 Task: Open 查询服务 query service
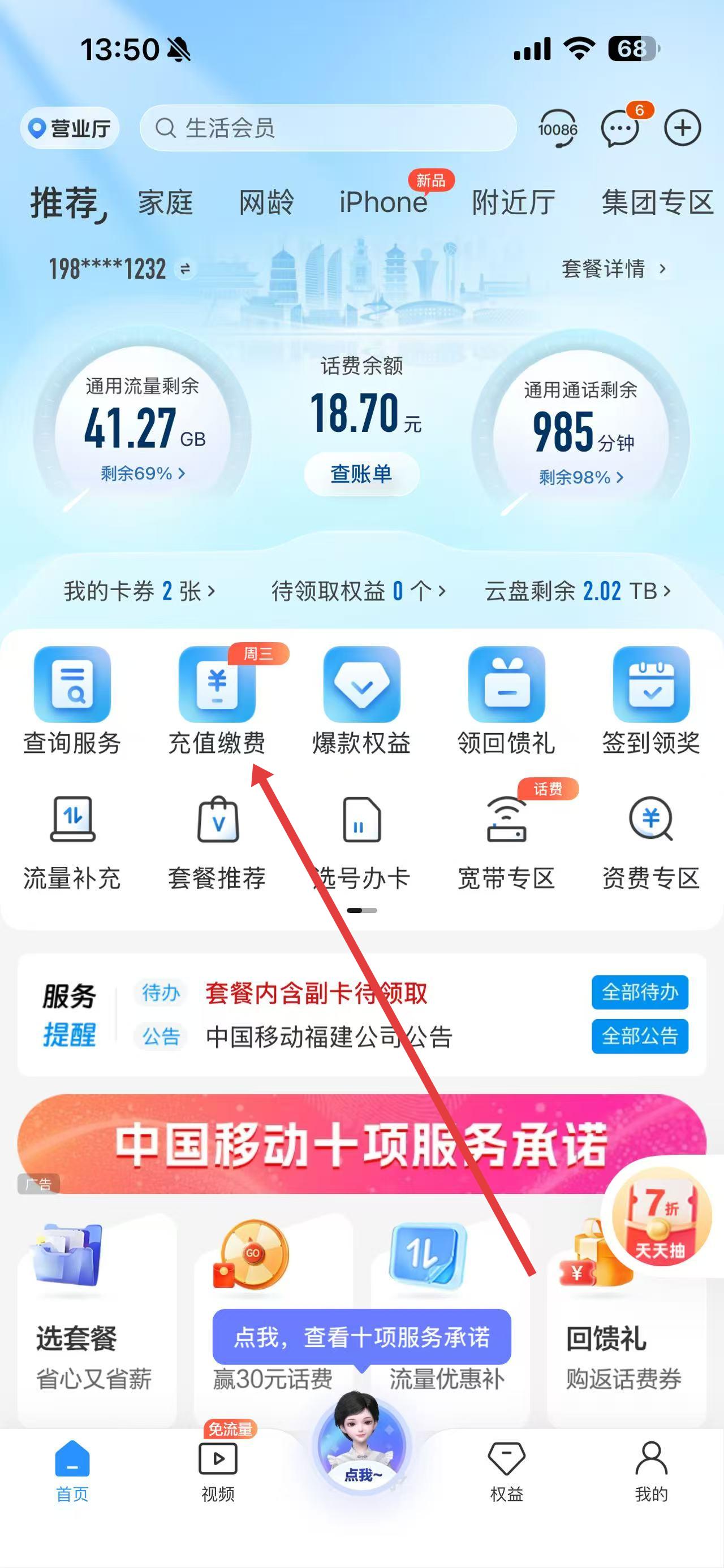click(x=72, y=700)
